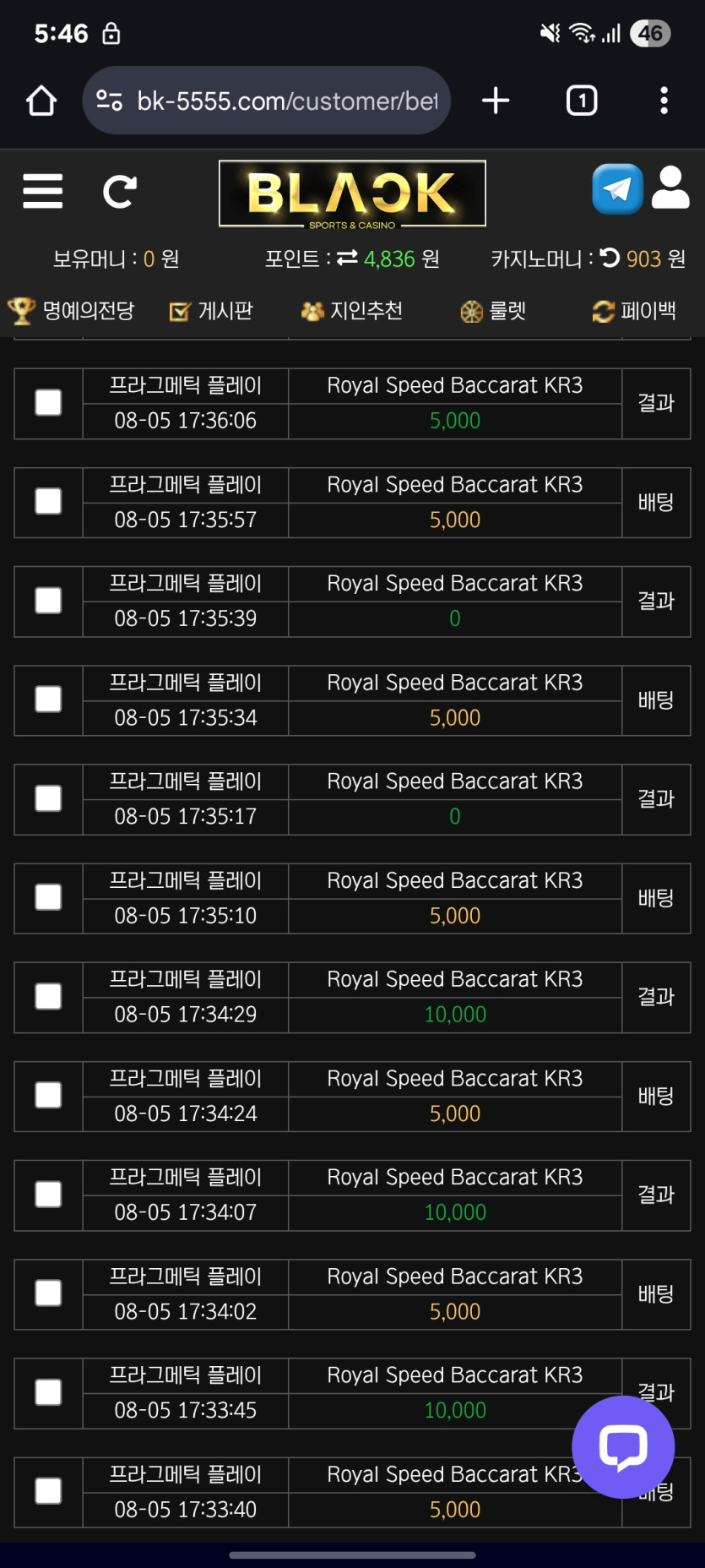
Task: Go to 명예의전당 section
Action: click(71, 311)
